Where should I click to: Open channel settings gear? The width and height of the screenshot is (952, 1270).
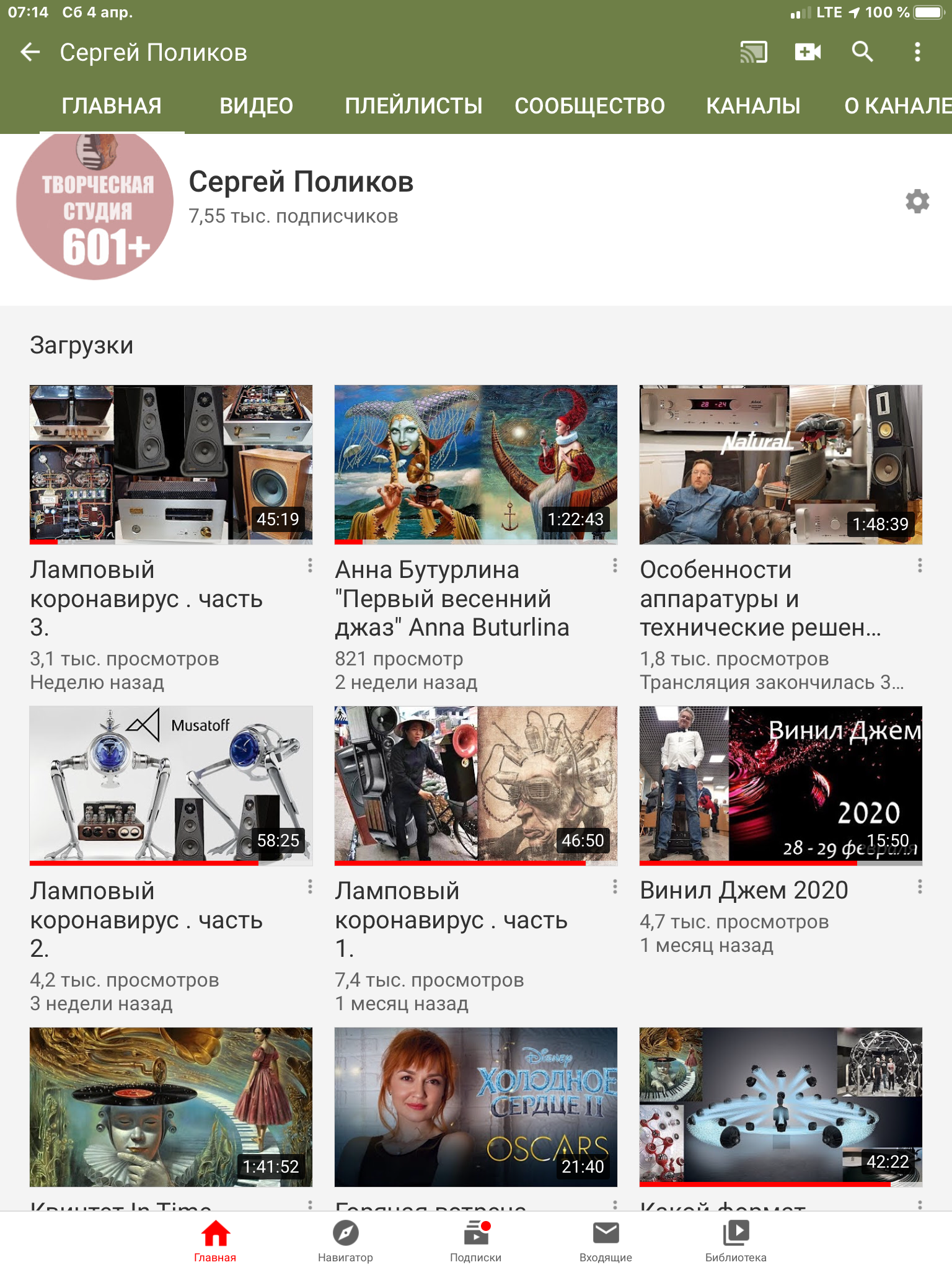[917, 202]
